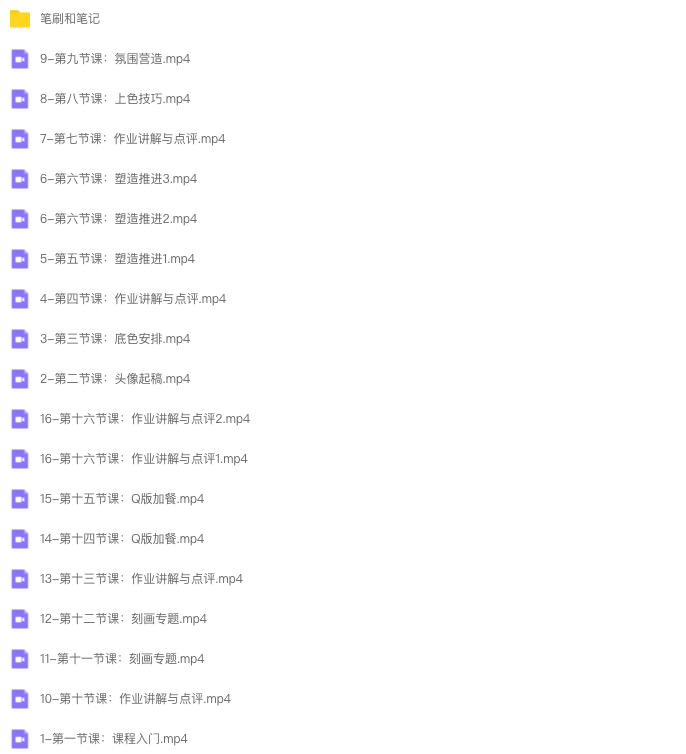This screenshot has height=754, width=686.
Task: Play 14-第十四节课：Q版加餐.mp4
Action: [x=122, y=539]
